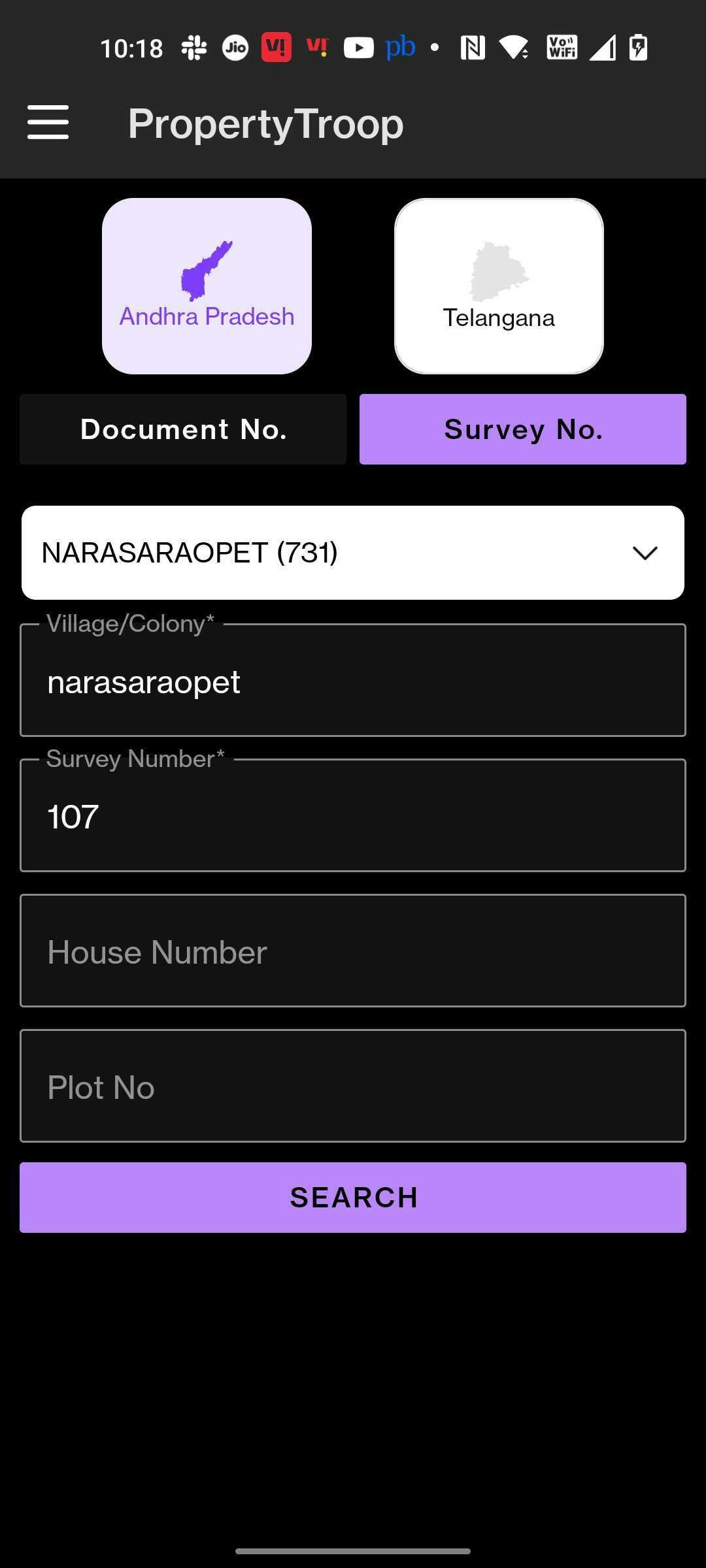Edit the Village/Colony field
The width and height of the screenshot is (706, 1568).
353,682
